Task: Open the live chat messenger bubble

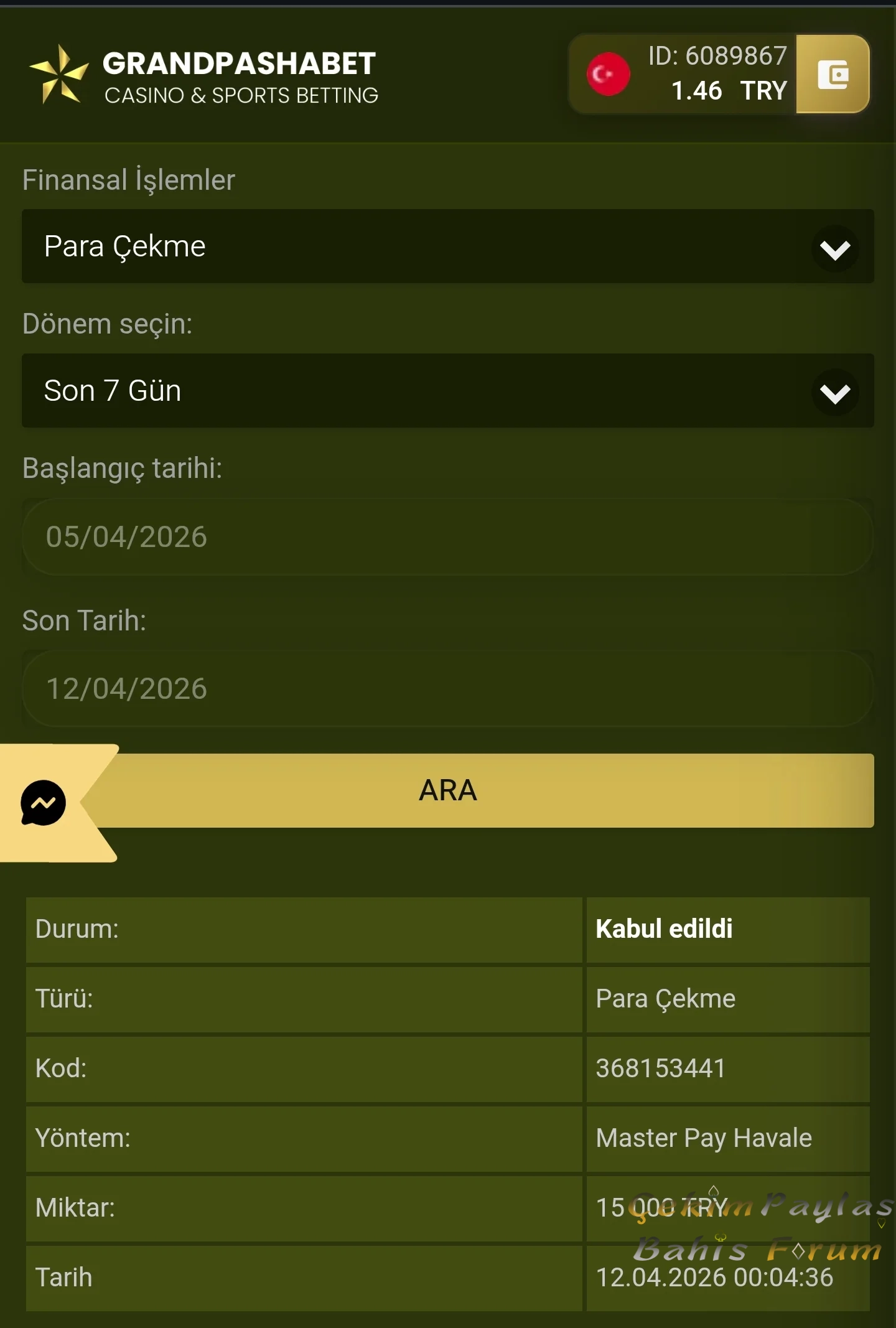Action: [x=44, y=803]
